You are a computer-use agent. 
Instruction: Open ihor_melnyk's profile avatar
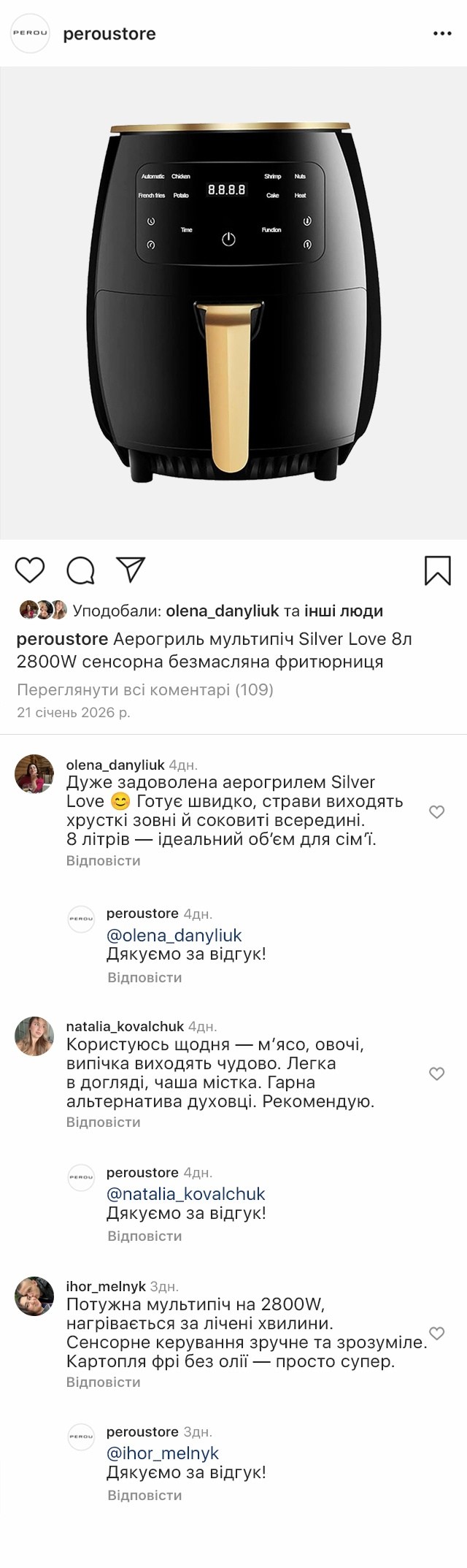(34, 1296)
